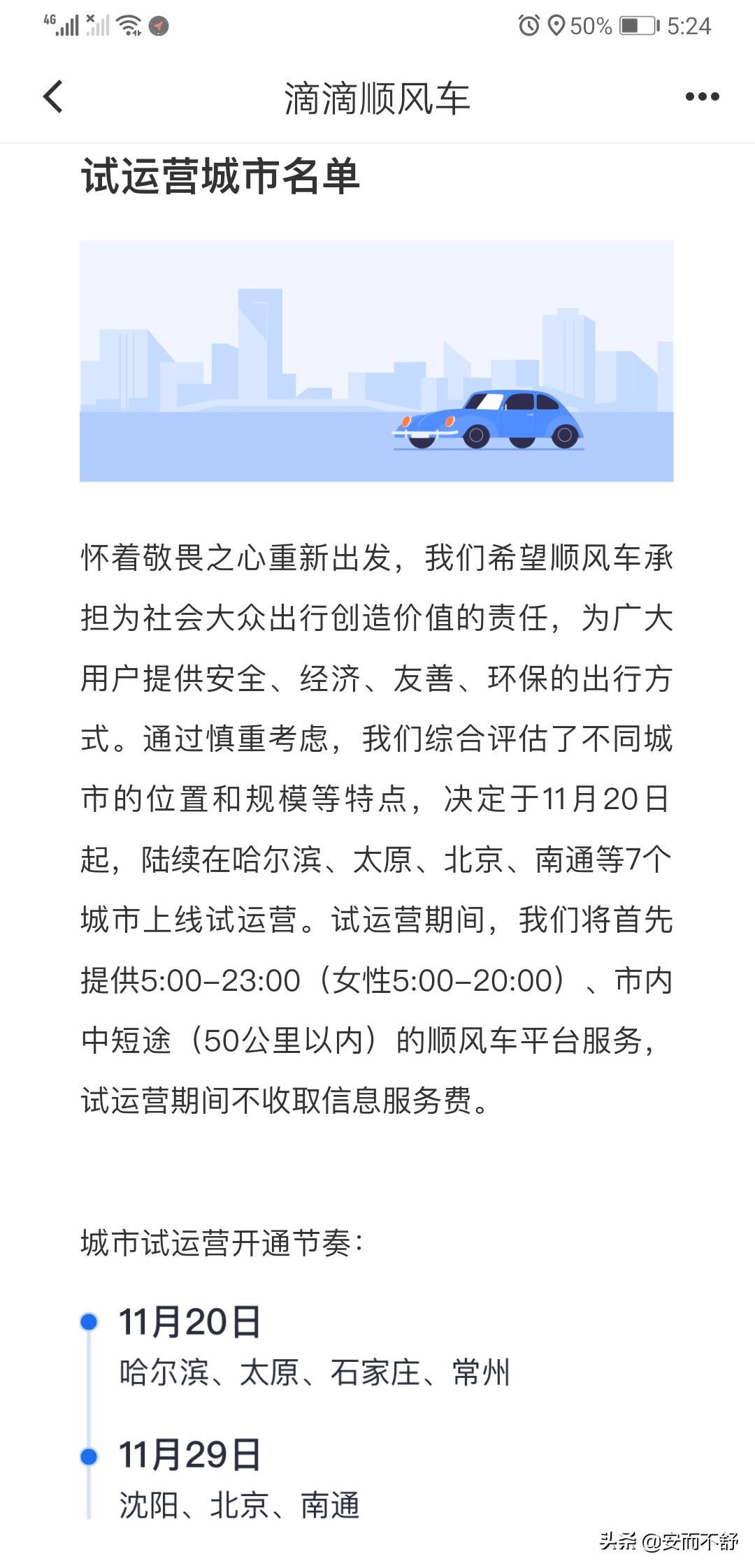Screen dimensions: 755x1568
Task: Select the 滴滴顺风车 title in the navigation bar
Action: (377, 98)
